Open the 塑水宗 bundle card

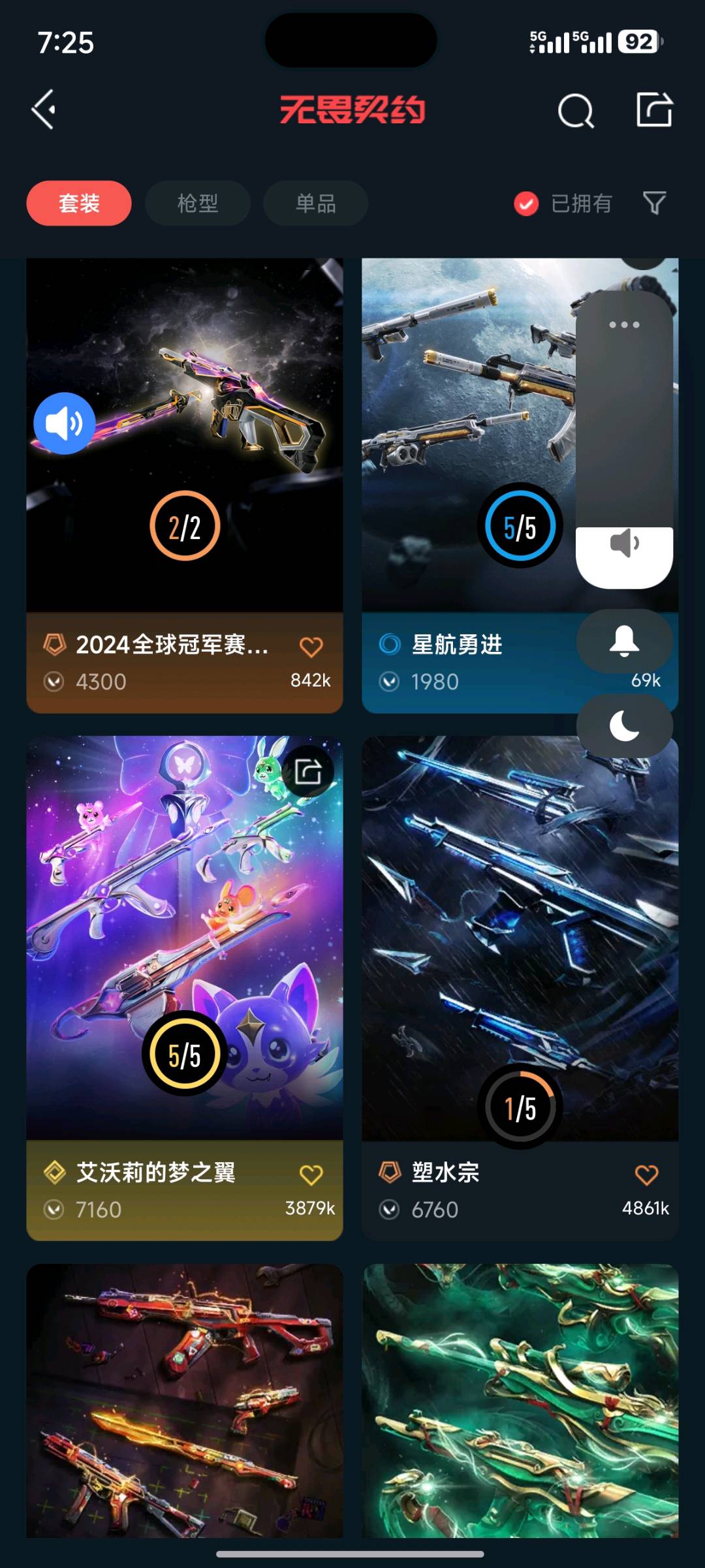coord(520,988)
